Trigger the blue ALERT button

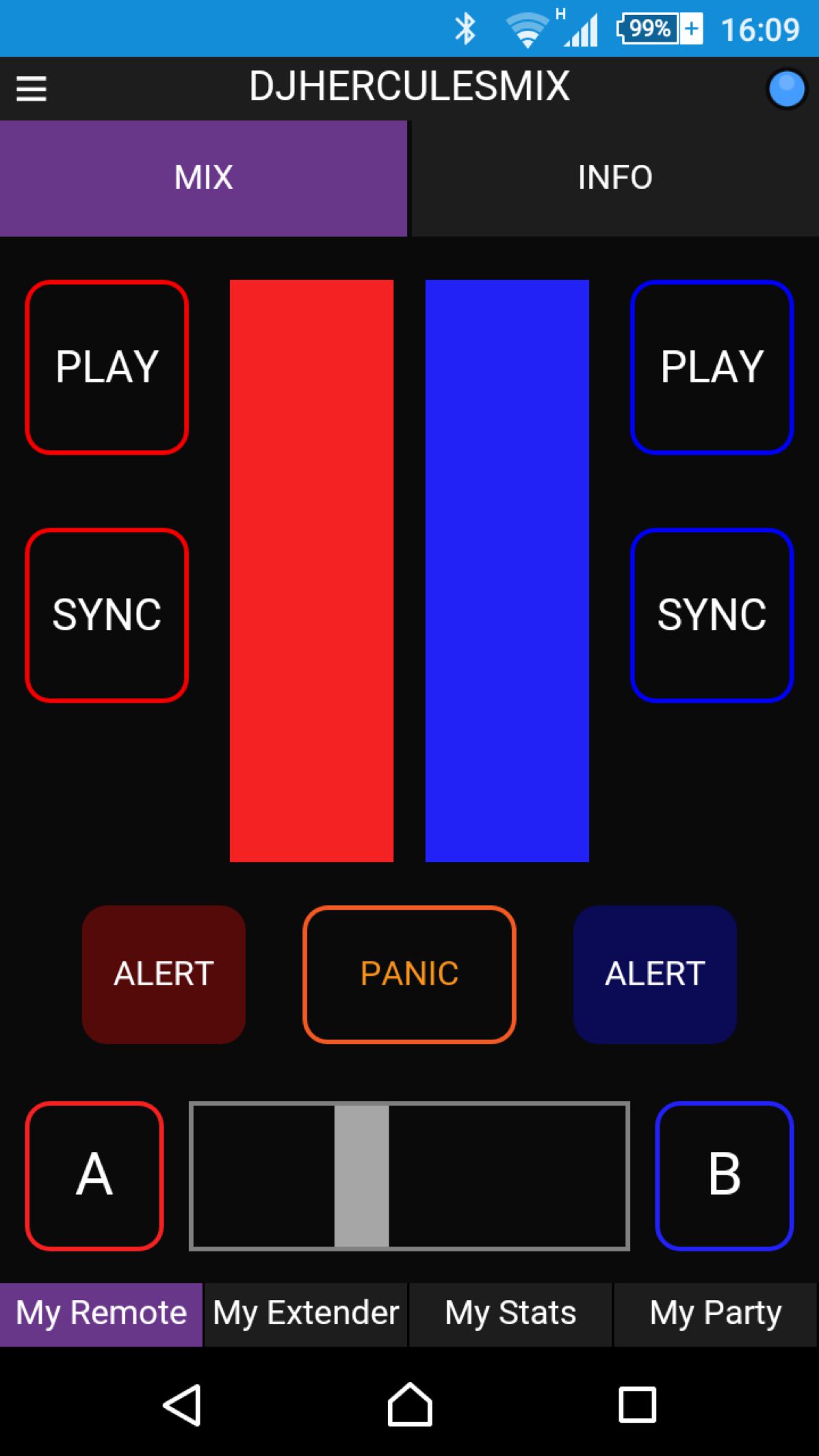pyautogui.click(x=655, y=974)
